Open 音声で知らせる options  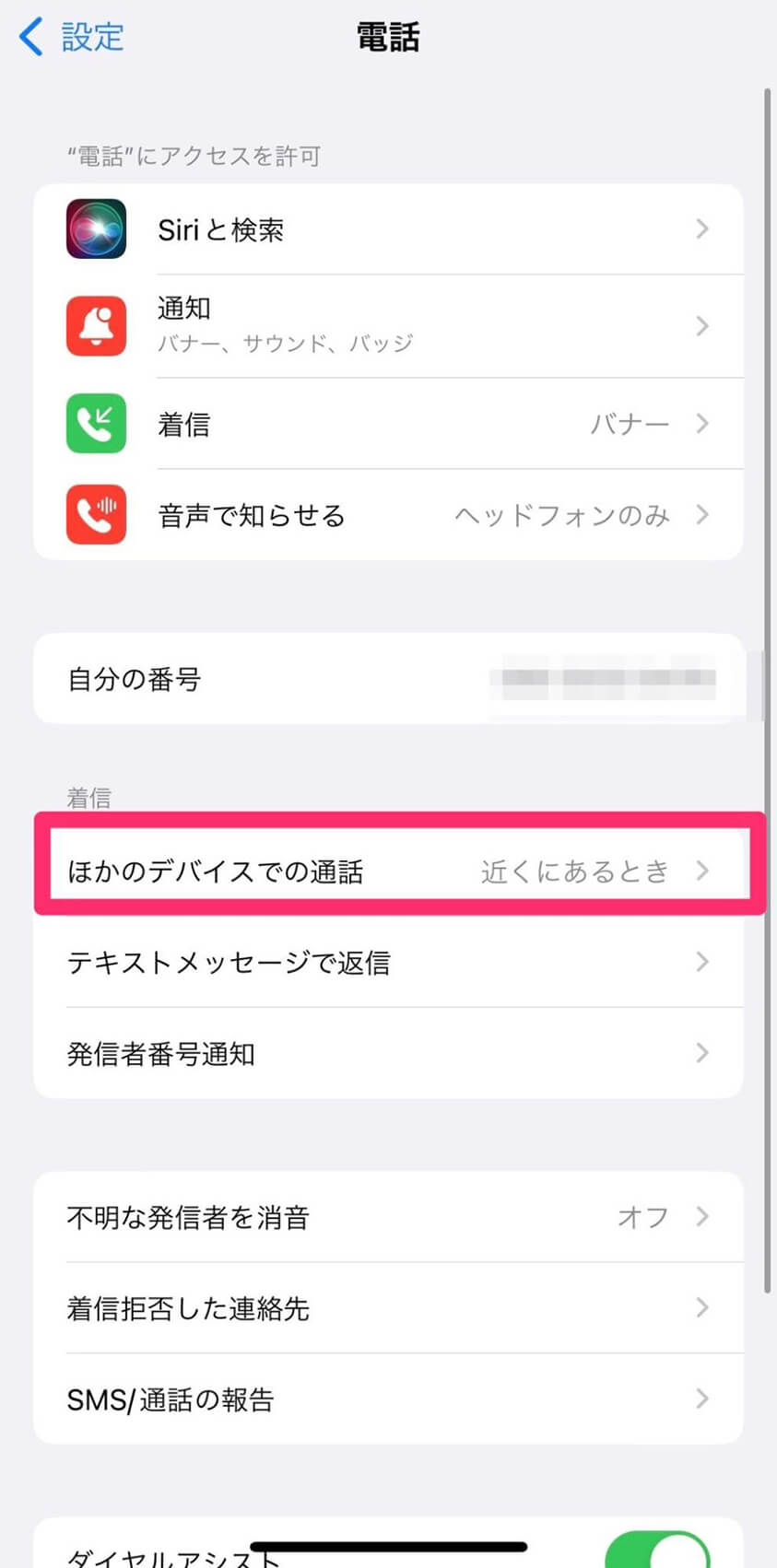tap(388, 515)
